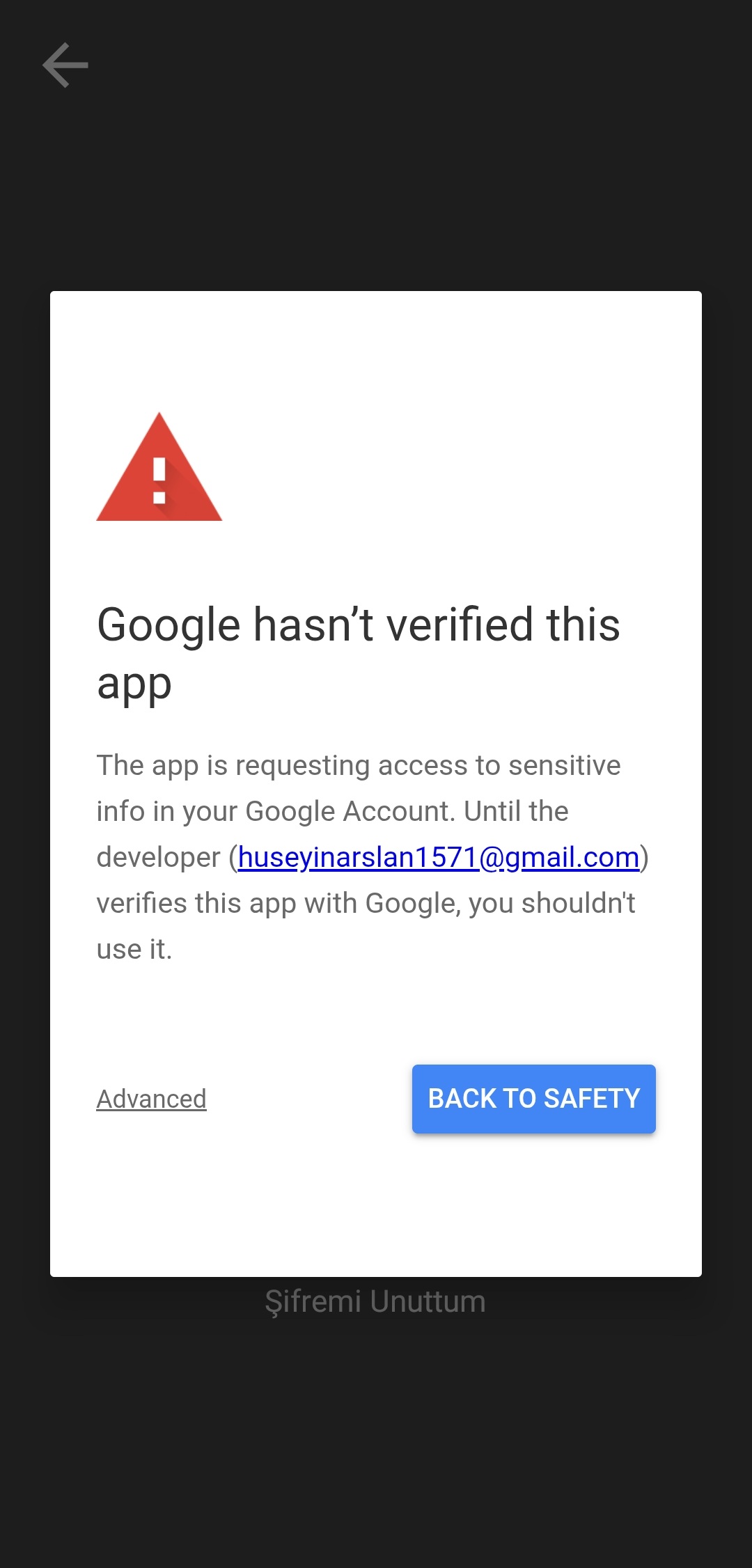The height and width of the screenshot is (1568, 752).
Task: Tap Şifremi Unuttum behind the dialog
Action: coord(375,1301)
